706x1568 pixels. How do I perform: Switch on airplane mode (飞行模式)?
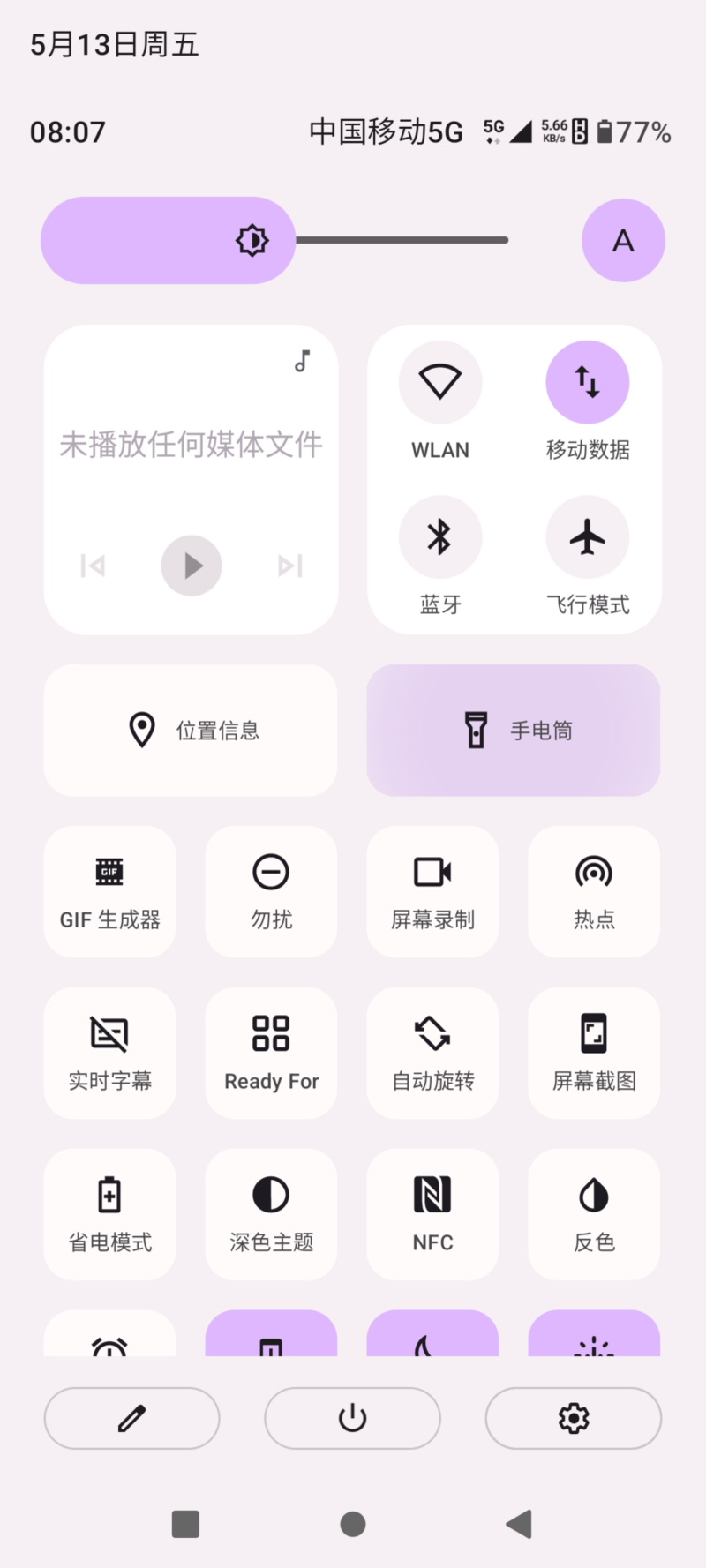click(587, 537)
